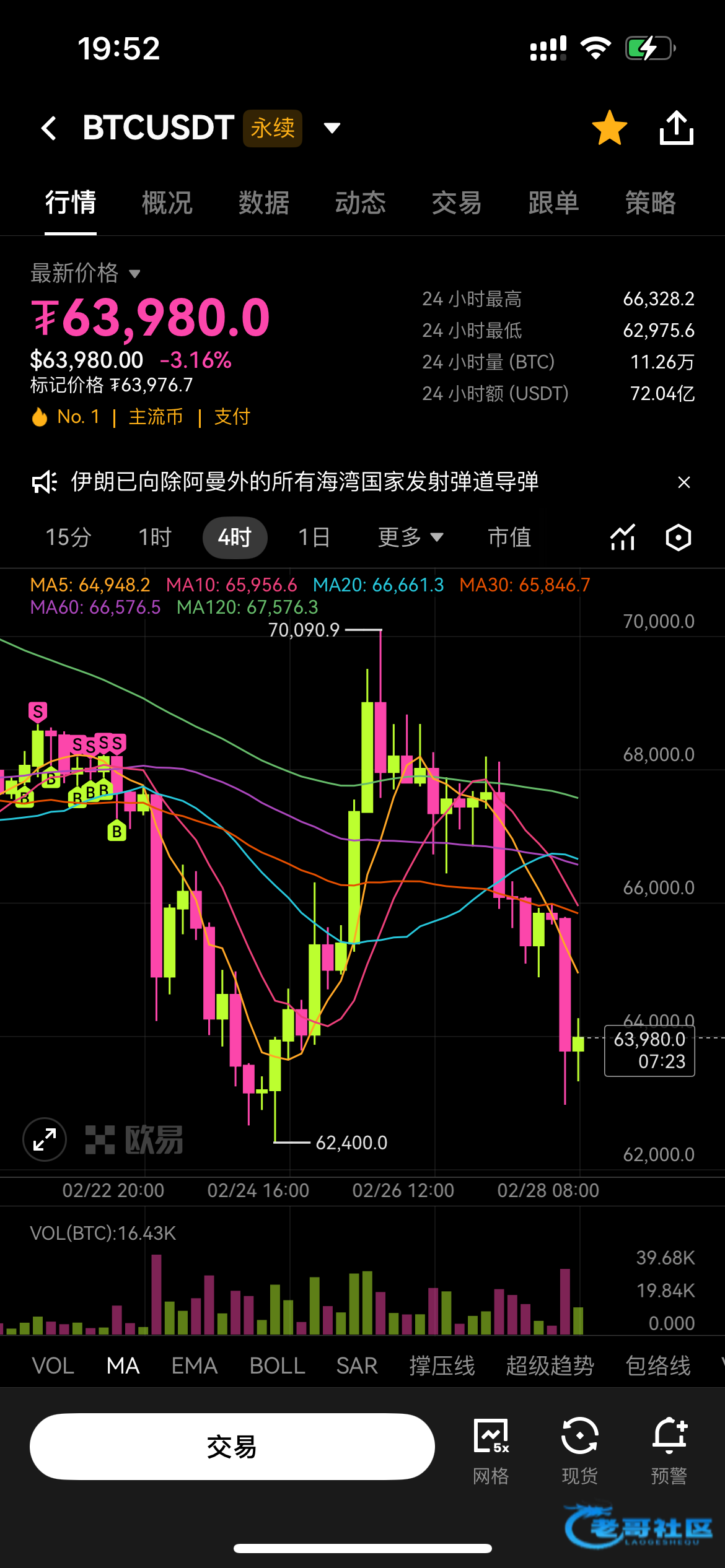The width and height of the screenshot is (725, 1568).
Task: Toggle the favorite star
Action: [609, 128]
